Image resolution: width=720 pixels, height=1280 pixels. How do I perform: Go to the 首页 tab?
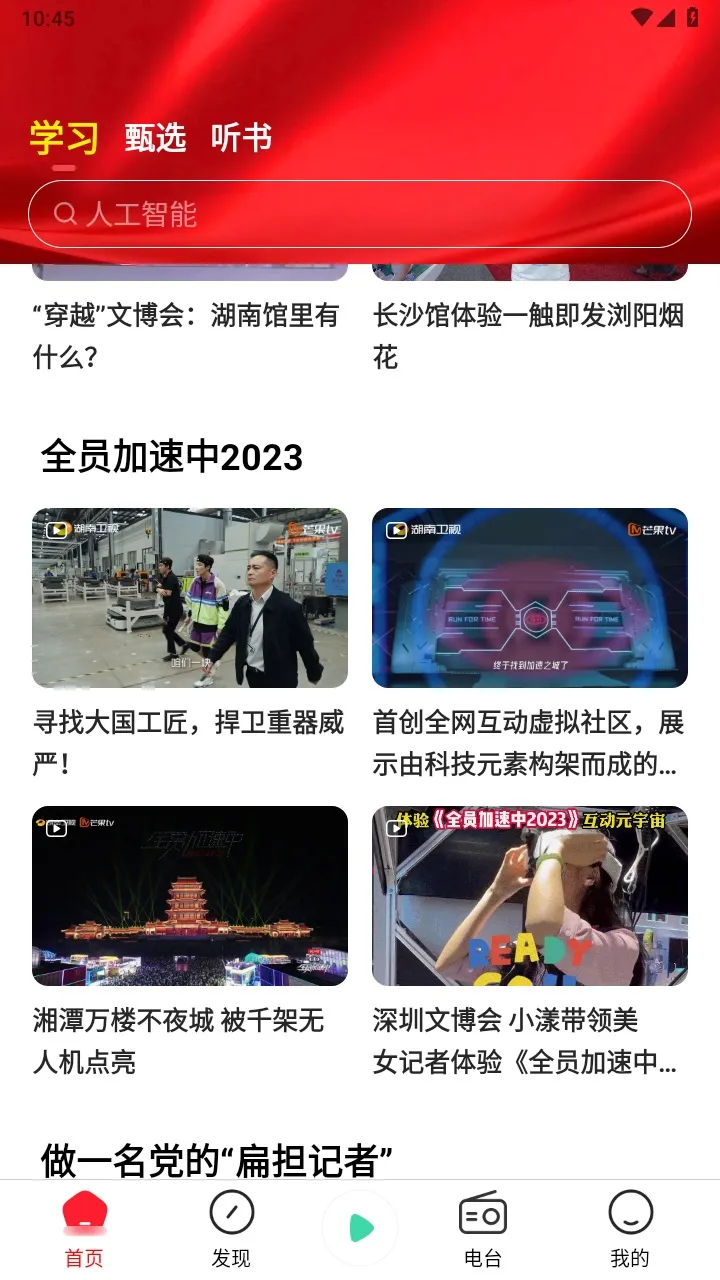point(85,1229)
